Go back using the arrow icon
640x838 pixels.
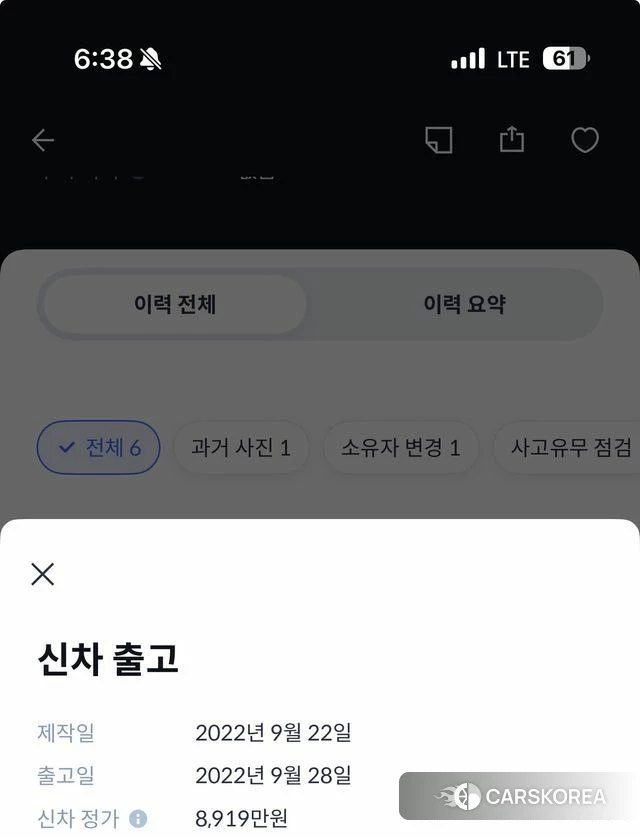tap(43, 140)
